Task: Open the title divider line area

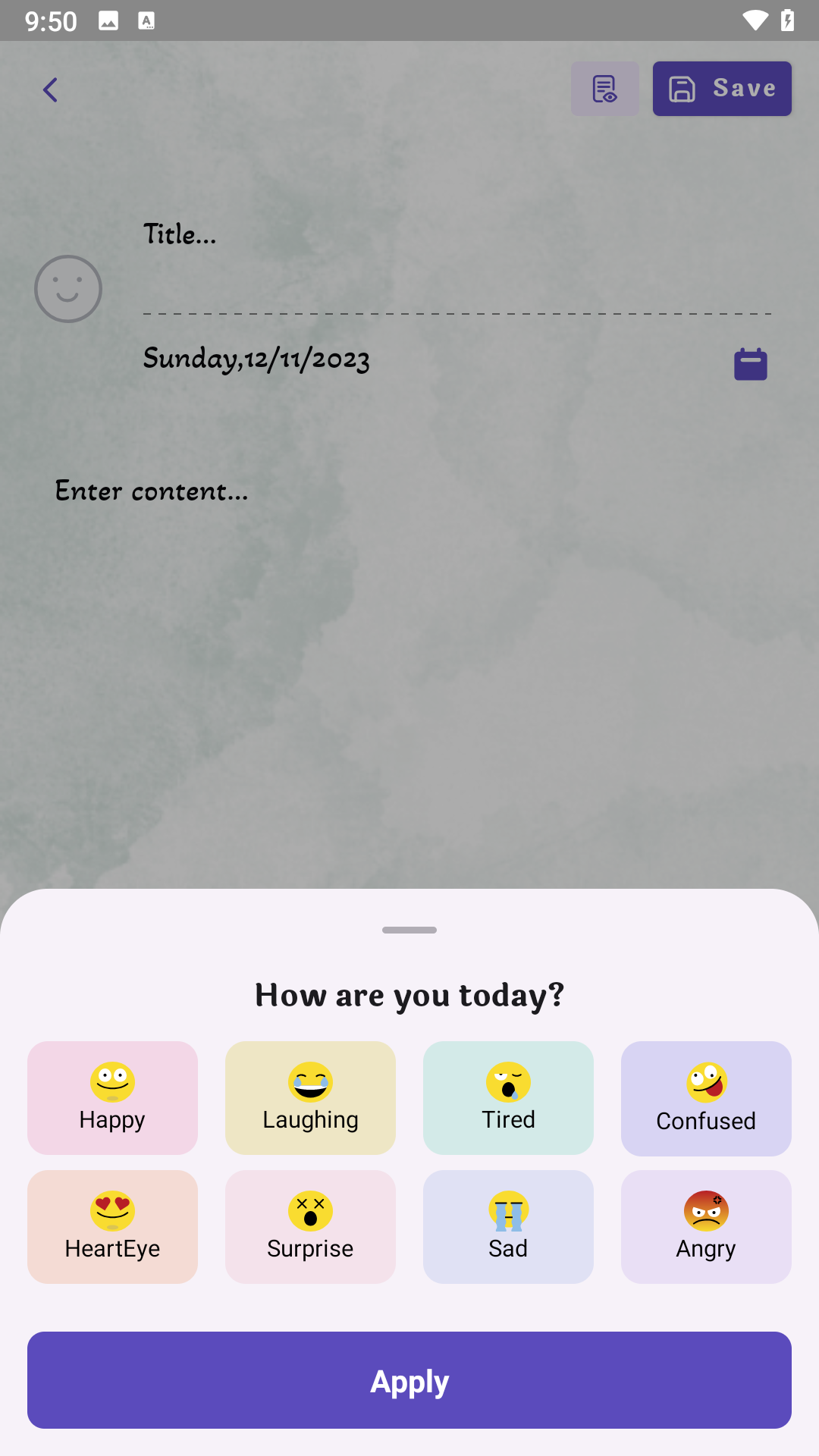Action: pos(457,312)
